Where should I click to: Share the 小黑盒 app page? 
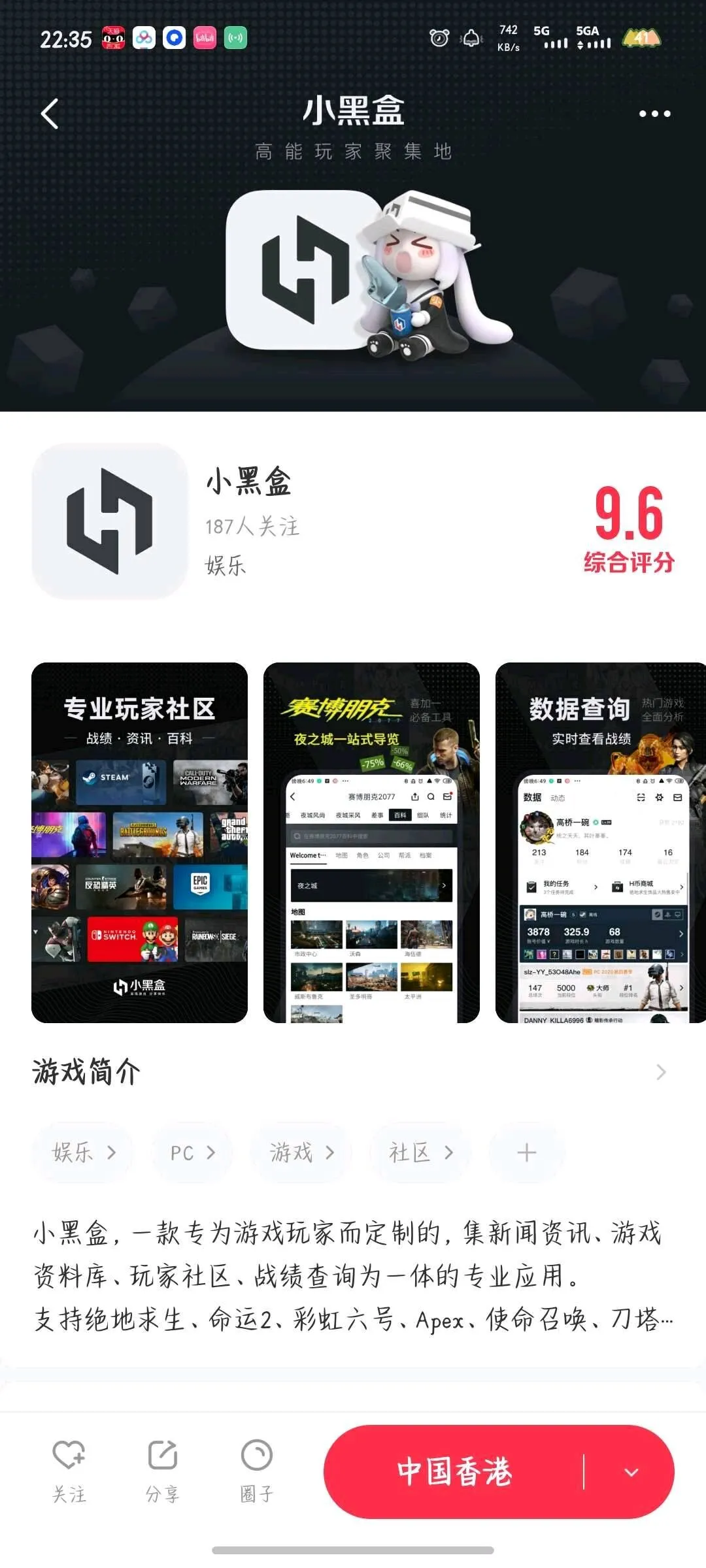(x=162, y=1470)
